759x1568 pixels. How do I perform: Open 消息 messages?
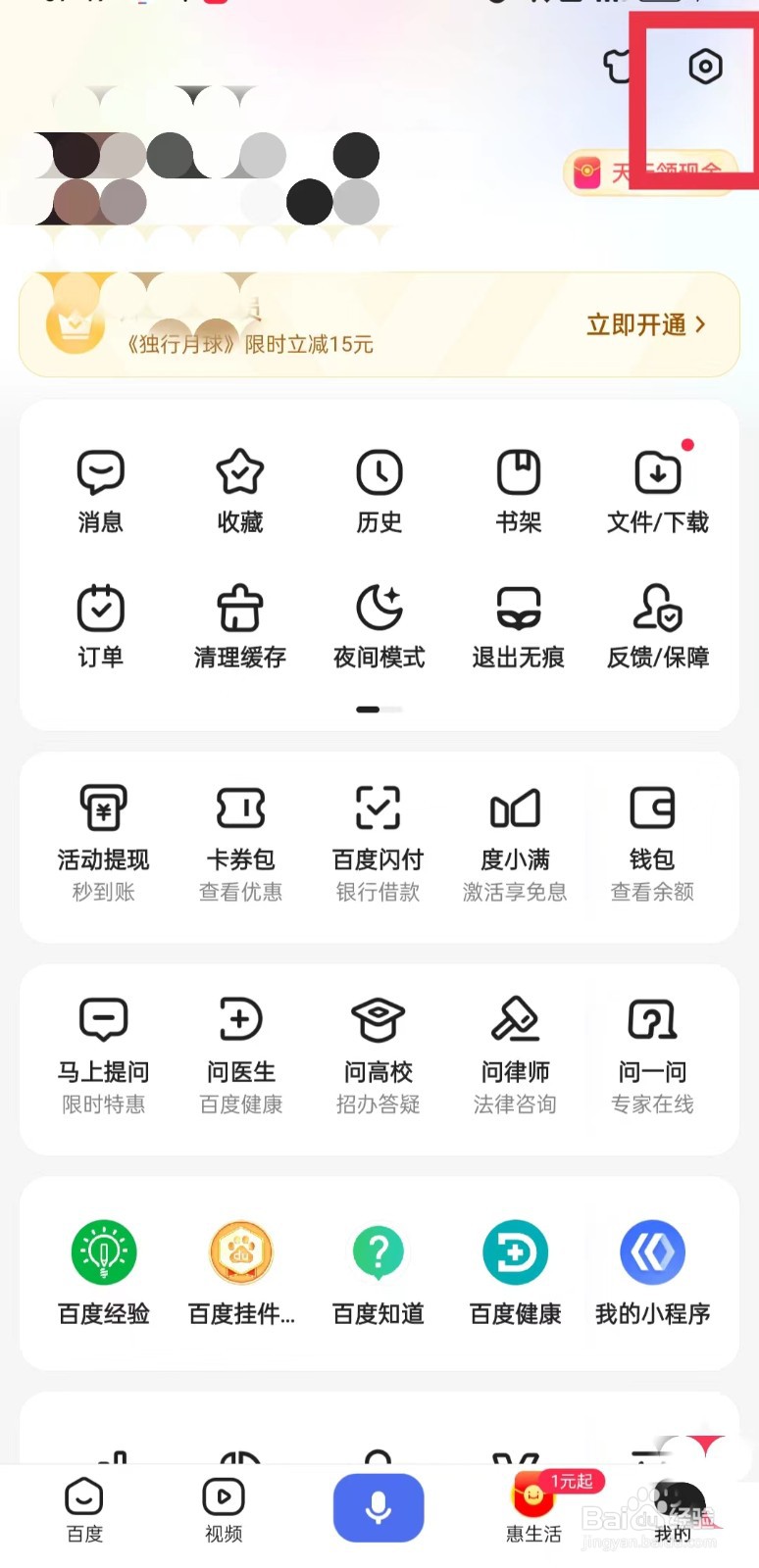click(101, 492)
